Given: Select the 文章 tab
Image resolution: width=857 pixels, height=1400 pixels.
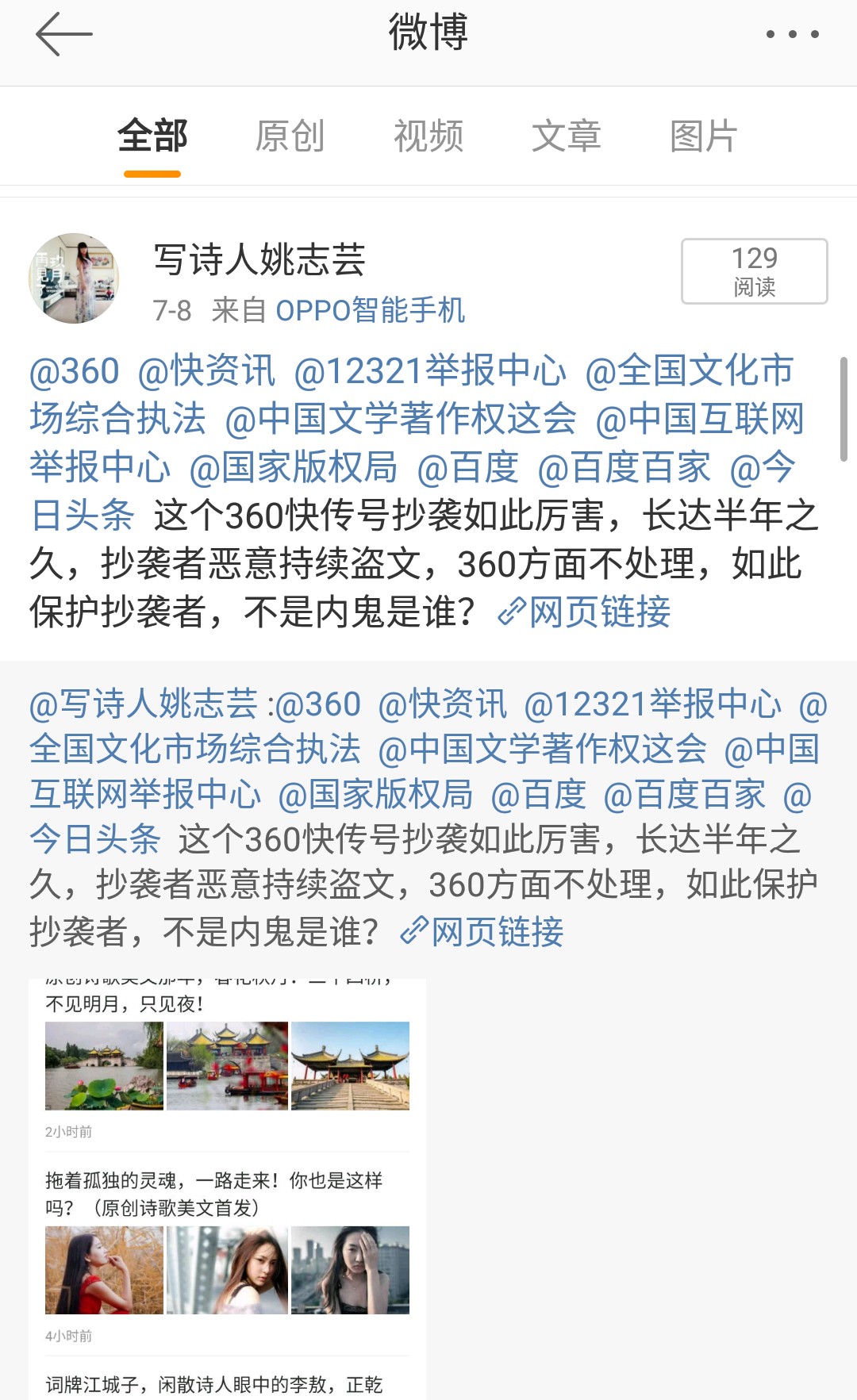Looking at the screenshot, I should tap(566, 136).
